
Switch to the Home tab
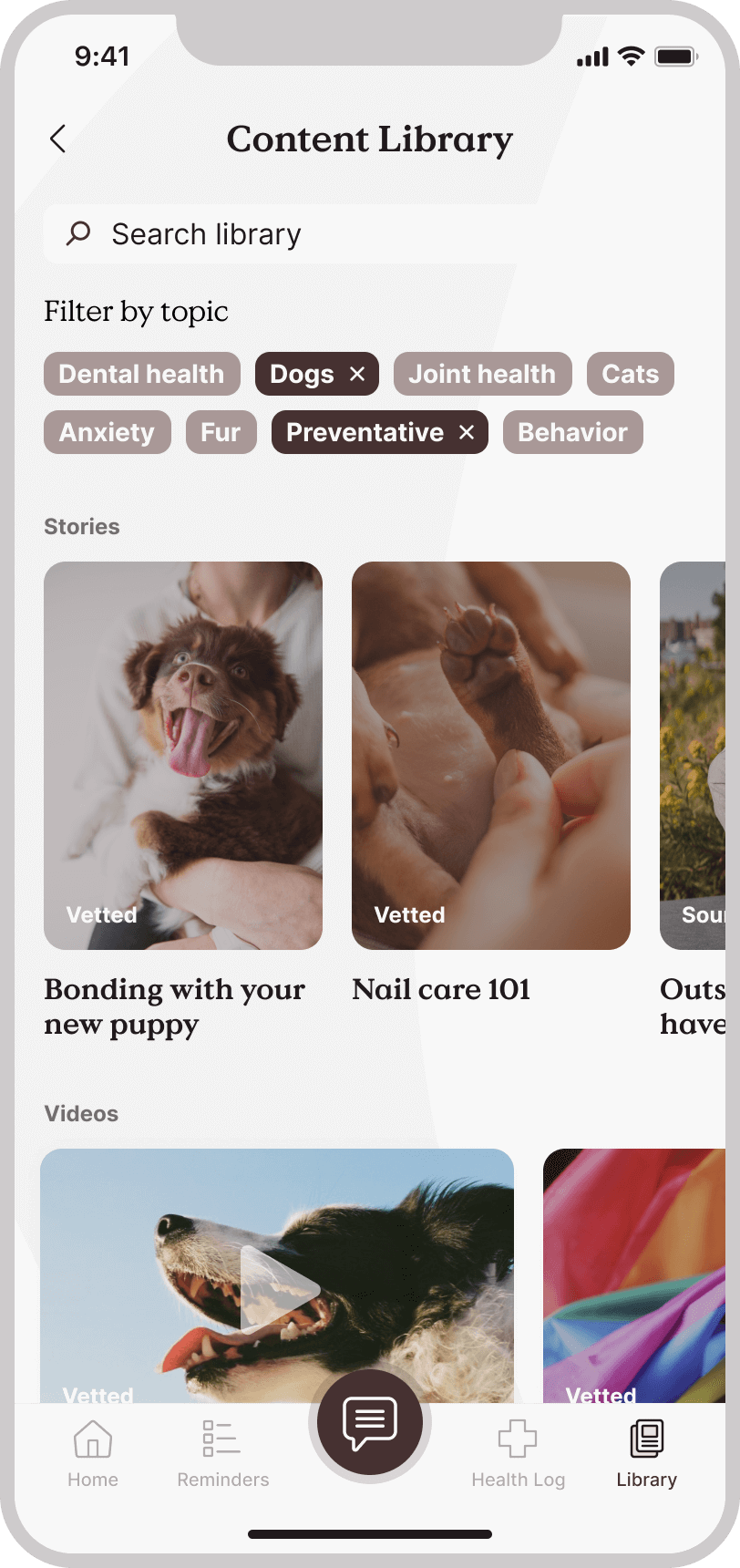pos(93,1453)
